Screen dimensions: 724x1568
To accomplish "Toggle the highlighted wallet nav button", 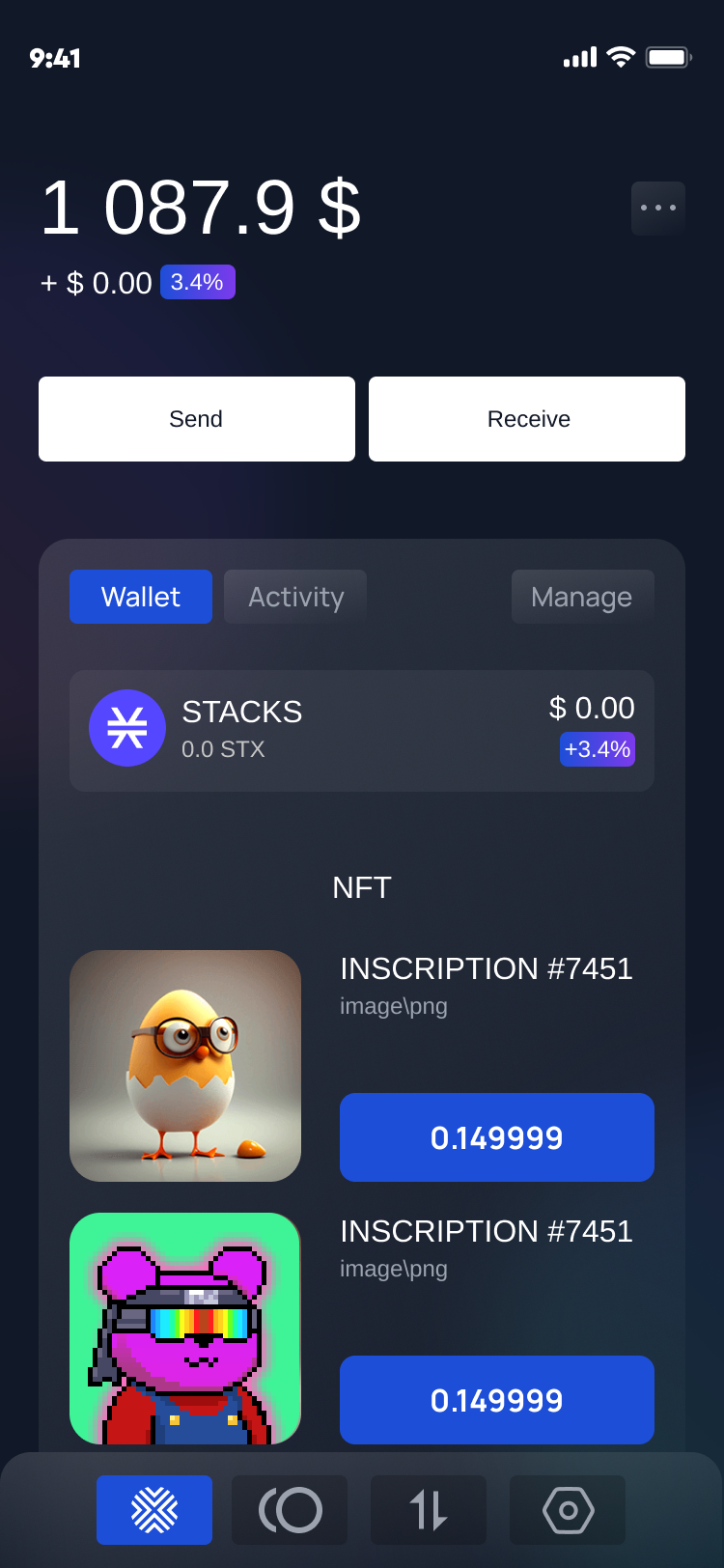I will [154, 1509].
